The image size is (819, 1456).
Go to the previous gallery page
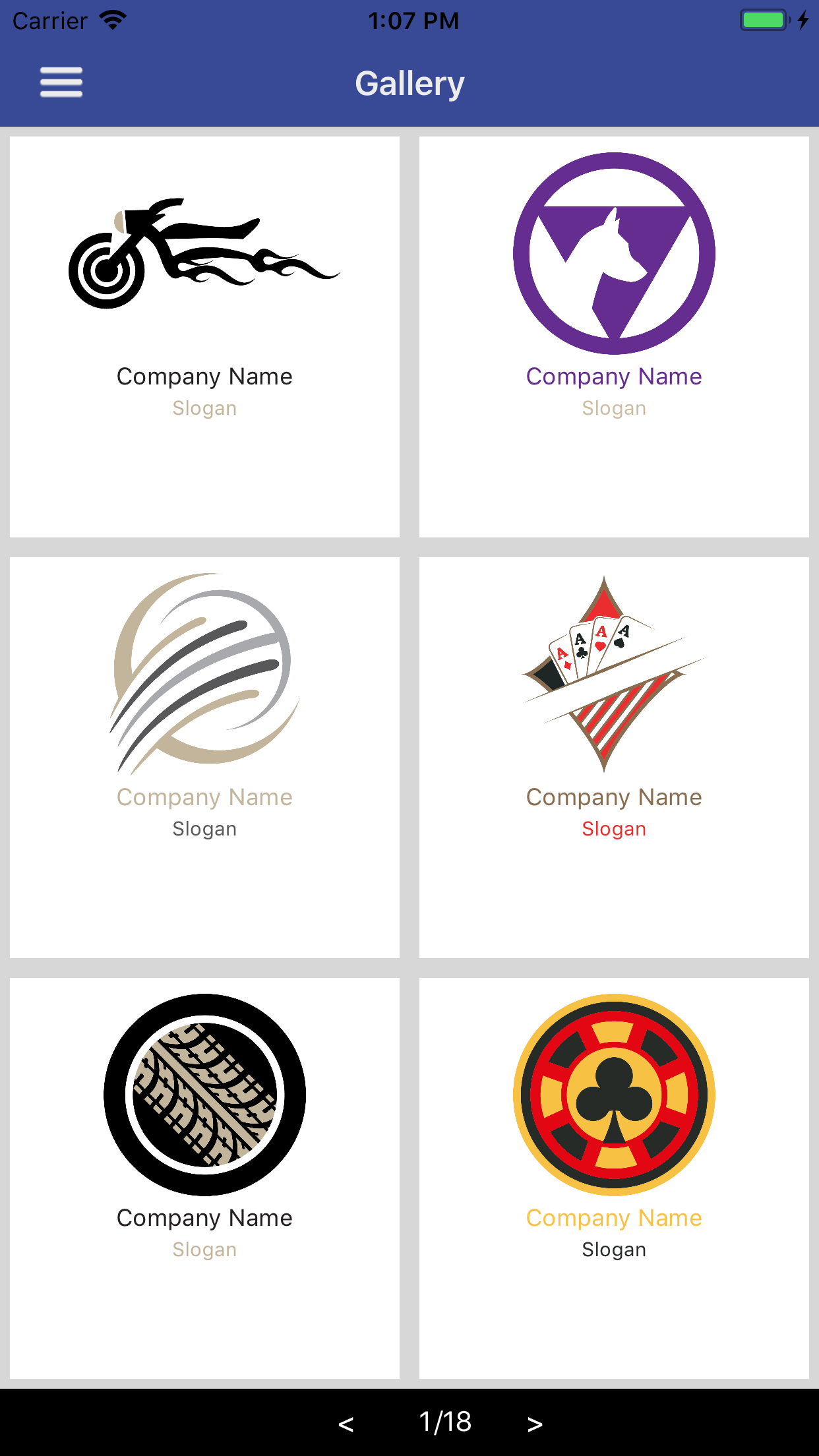coord(348,1422)
